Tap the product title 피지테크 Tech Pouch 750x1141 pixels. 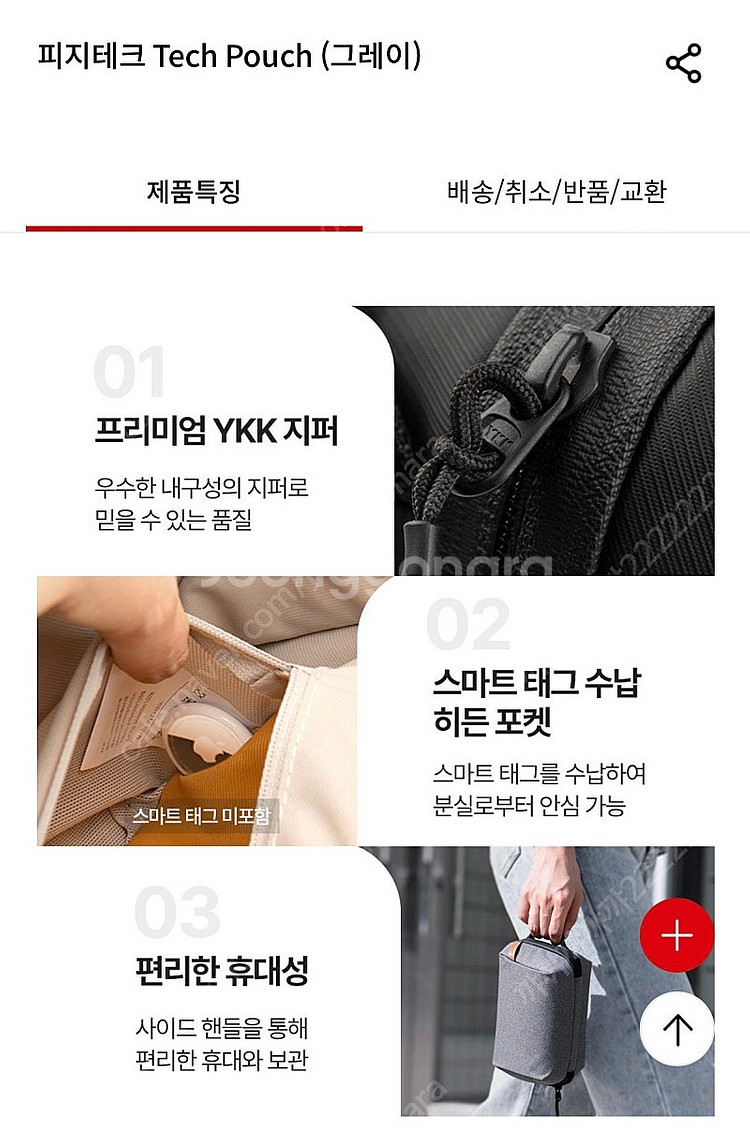click(x=230, y=58)
